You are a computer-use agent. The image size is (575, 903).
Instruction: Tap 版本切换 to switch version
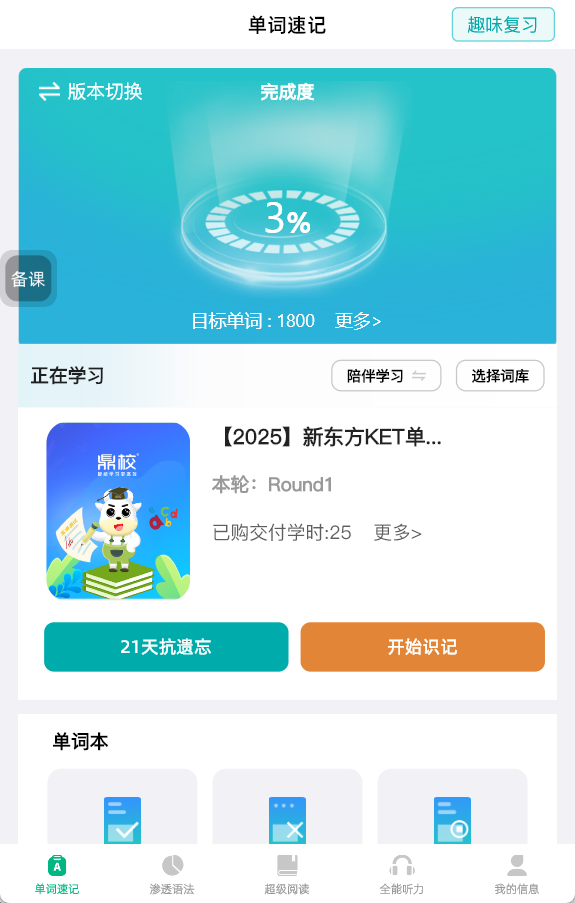90,92
